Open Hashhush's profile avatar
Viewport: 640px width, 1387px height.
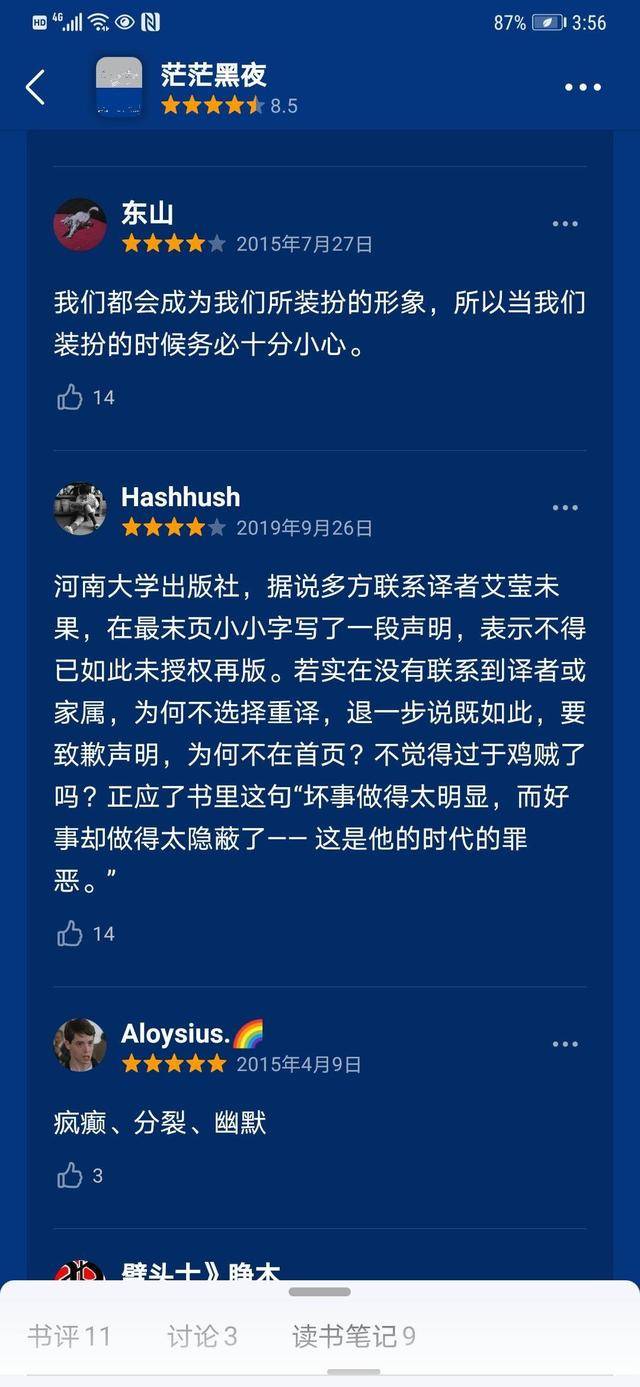point(80,509)
